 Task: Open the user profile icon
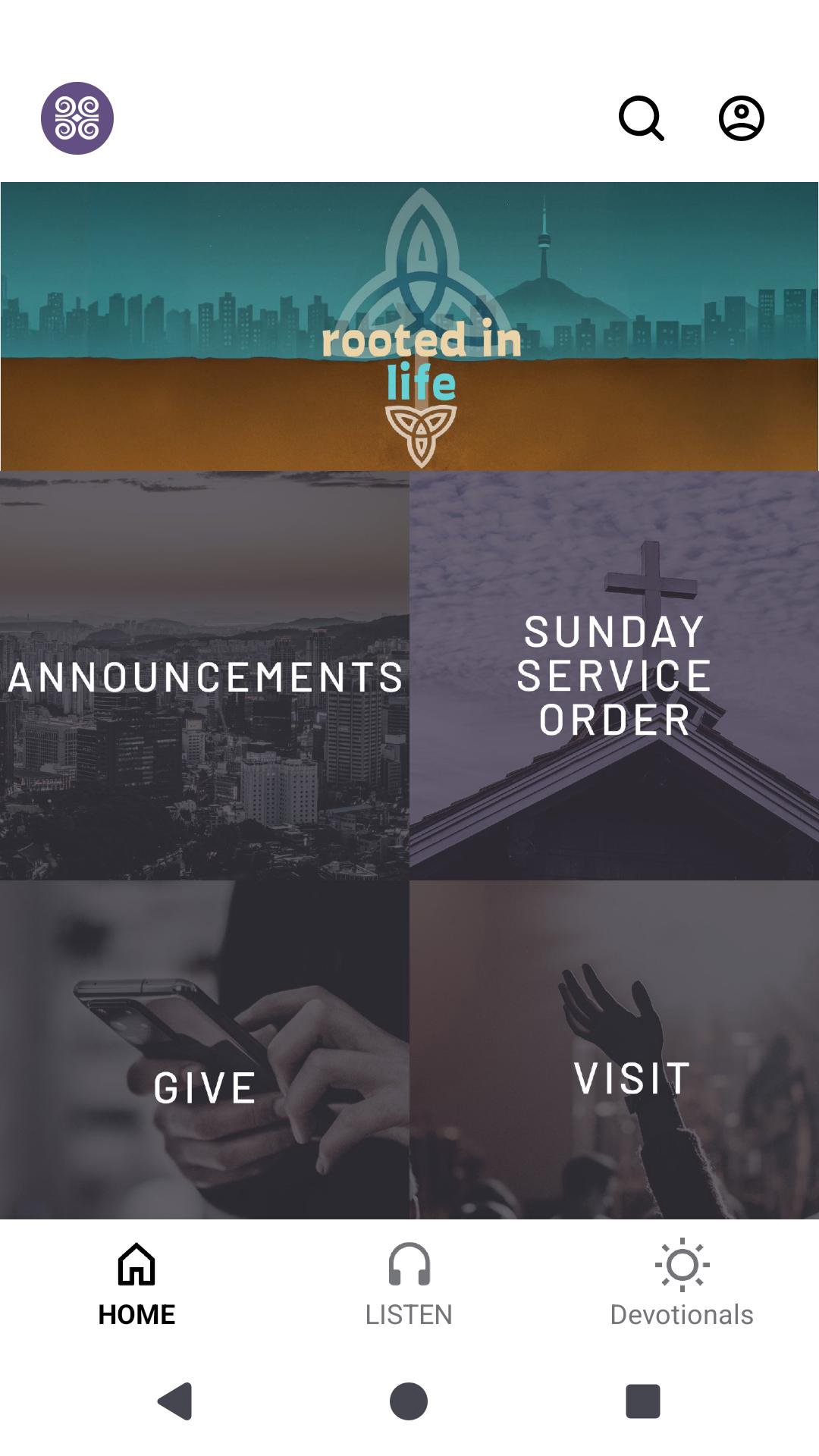click(x=741, y=118)
